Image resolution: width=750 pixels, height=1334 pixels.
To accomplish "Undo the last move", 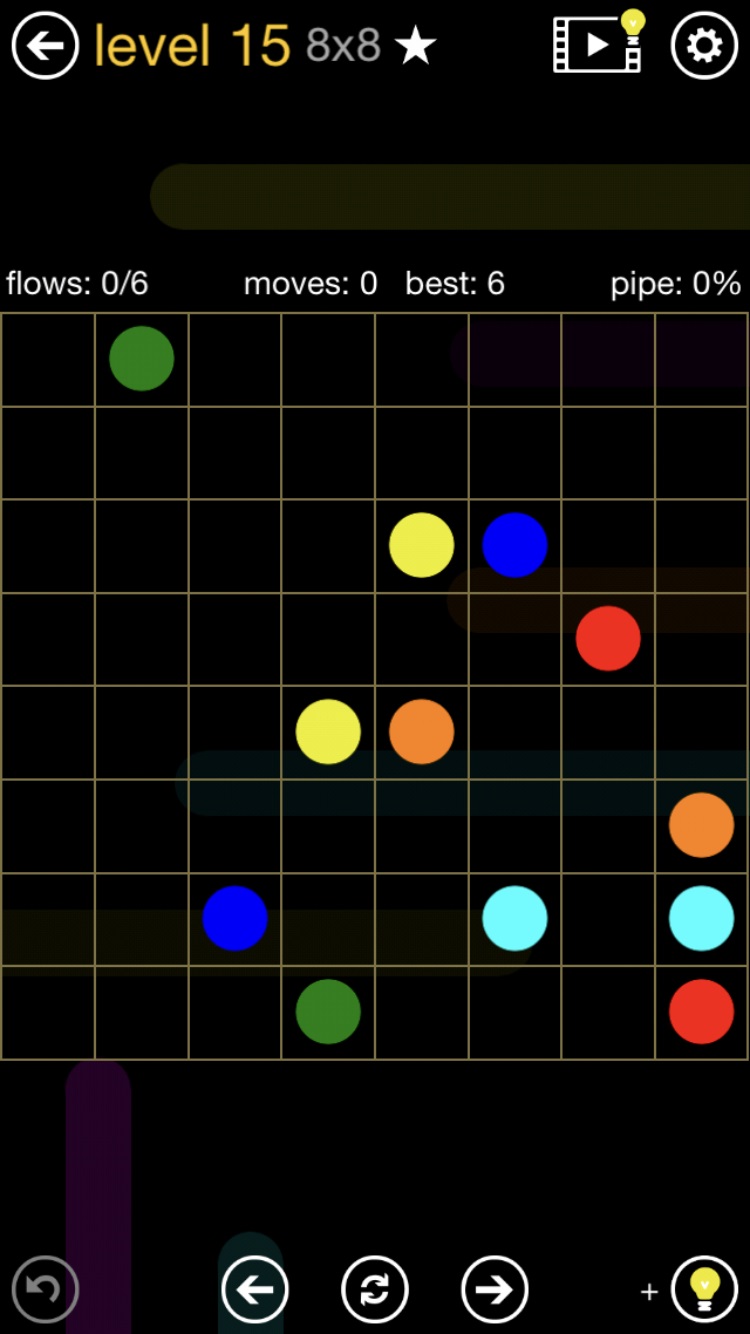I will (x=45, y=1289).
